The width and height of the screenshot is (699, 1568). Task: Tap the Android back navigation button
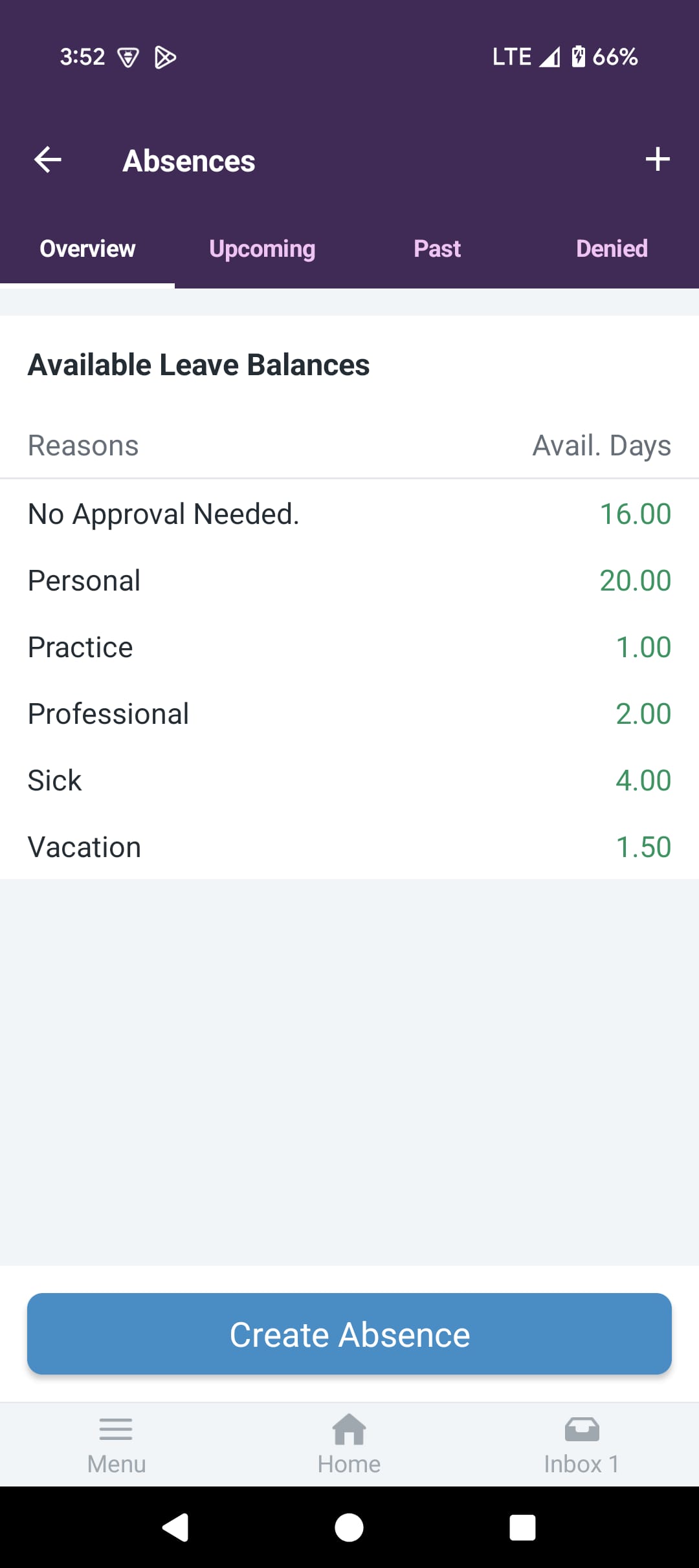pyautogui.click(x=176, y=1529)
